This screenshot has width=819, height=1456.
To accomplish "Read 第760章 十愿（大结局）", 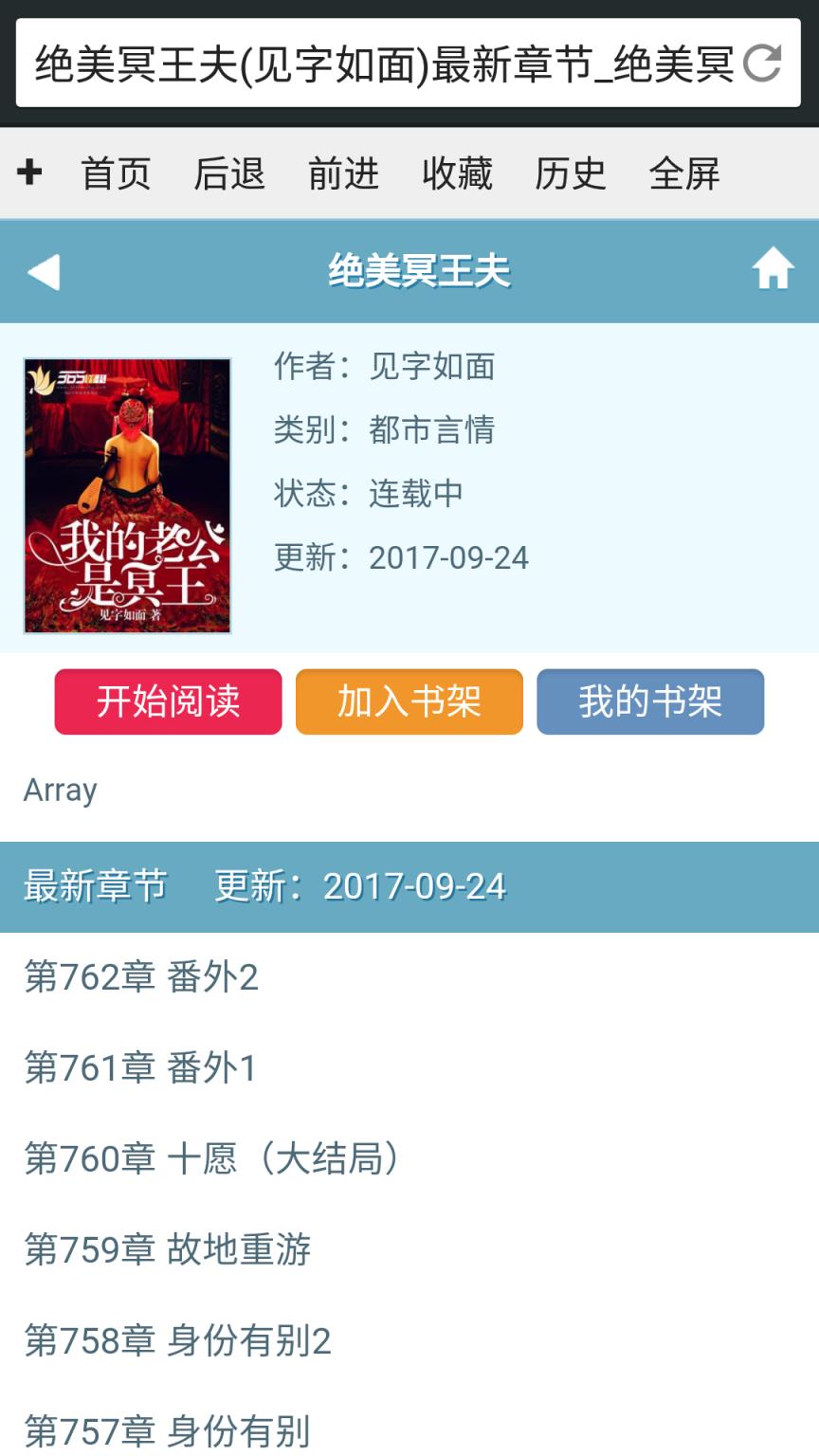I will 212,1158.
